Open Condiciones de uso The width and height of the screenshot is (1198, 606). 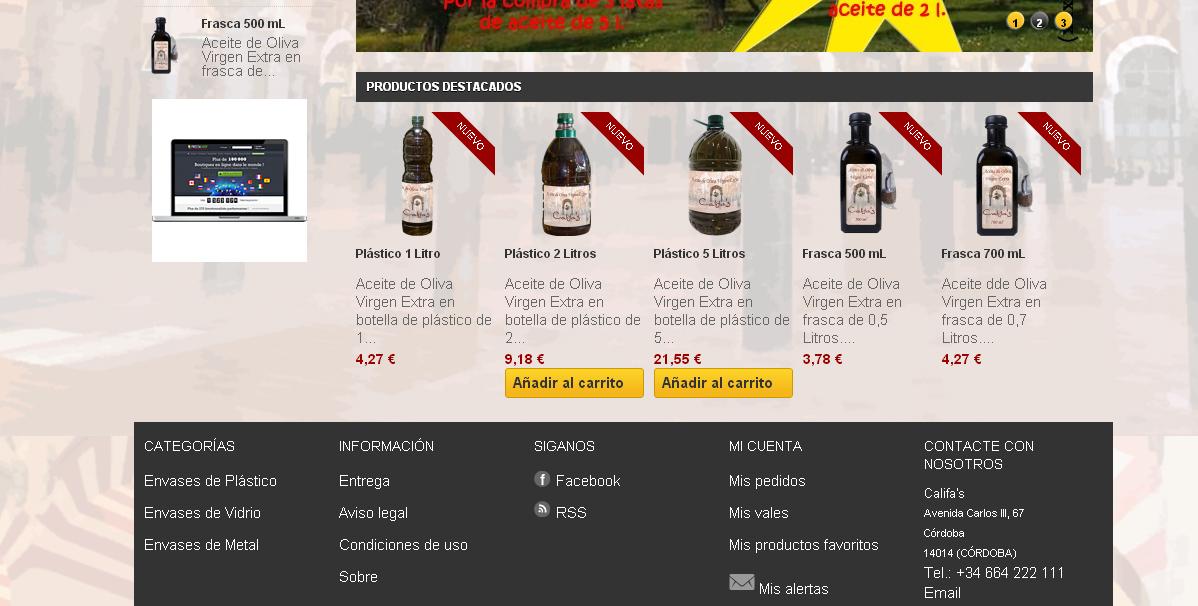[403, 545]
